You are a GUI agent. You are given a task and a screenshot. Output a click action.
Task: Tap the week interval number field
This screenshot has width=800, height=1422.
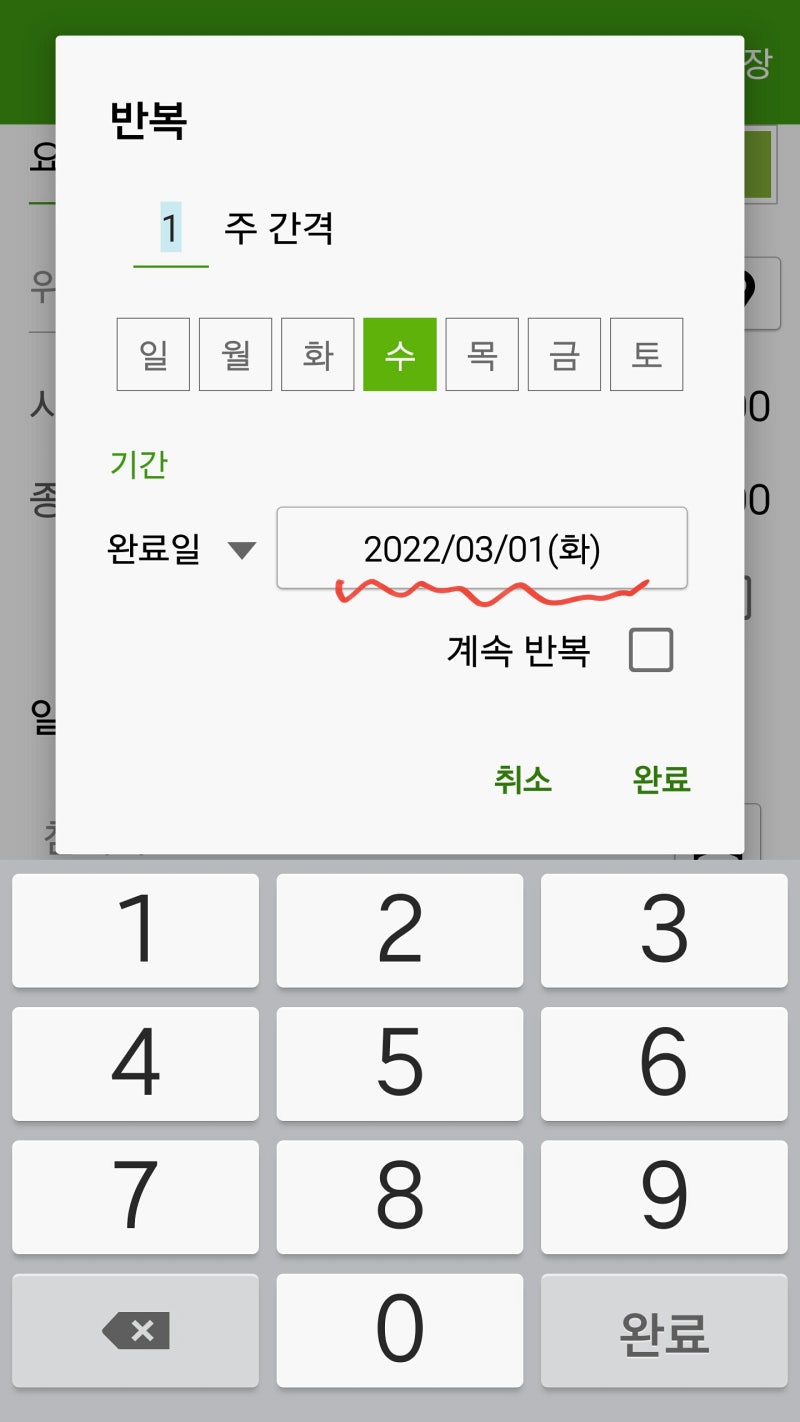[170, 229]
